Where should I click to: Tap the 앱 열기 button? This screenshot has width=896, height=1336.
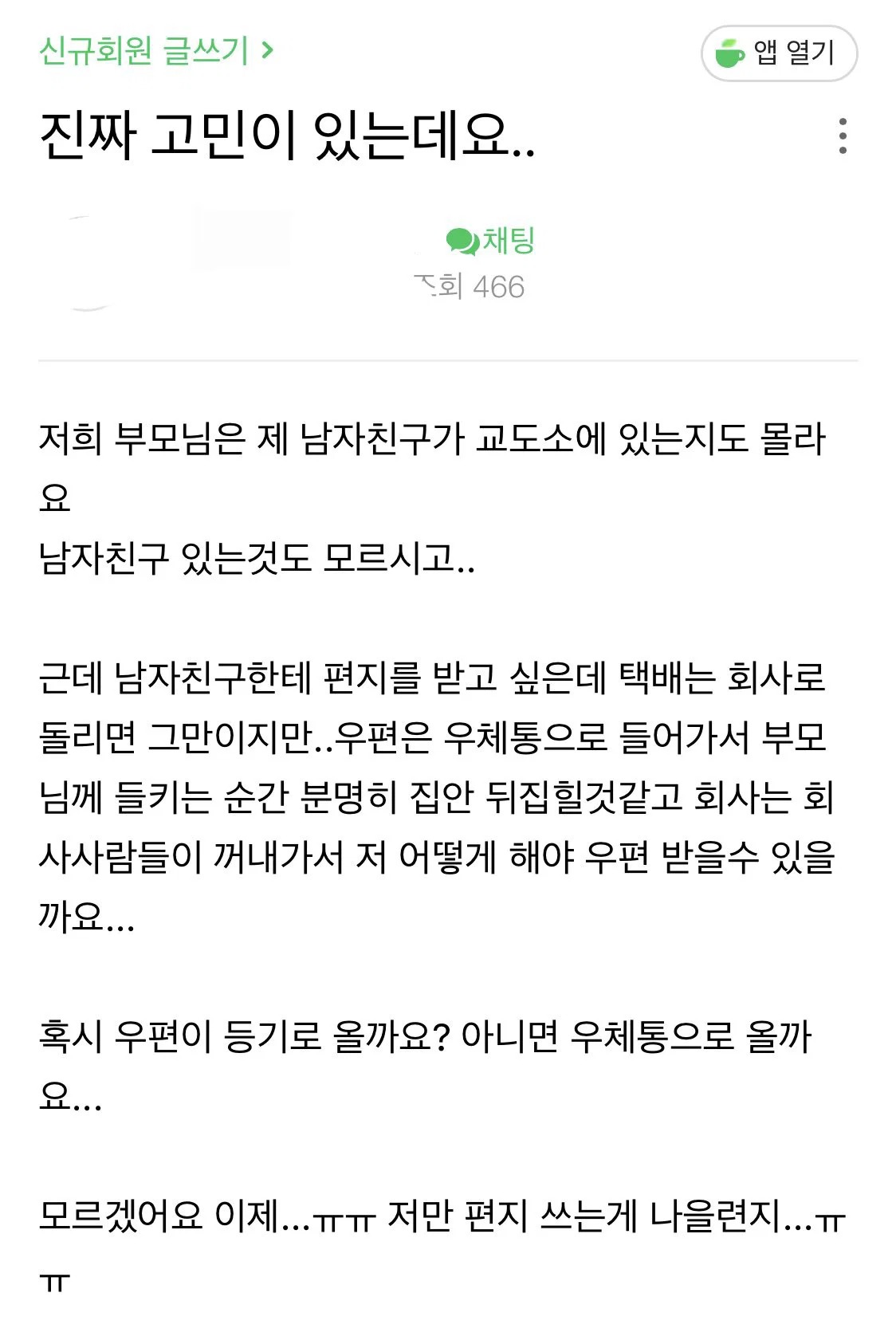point(779,53)
